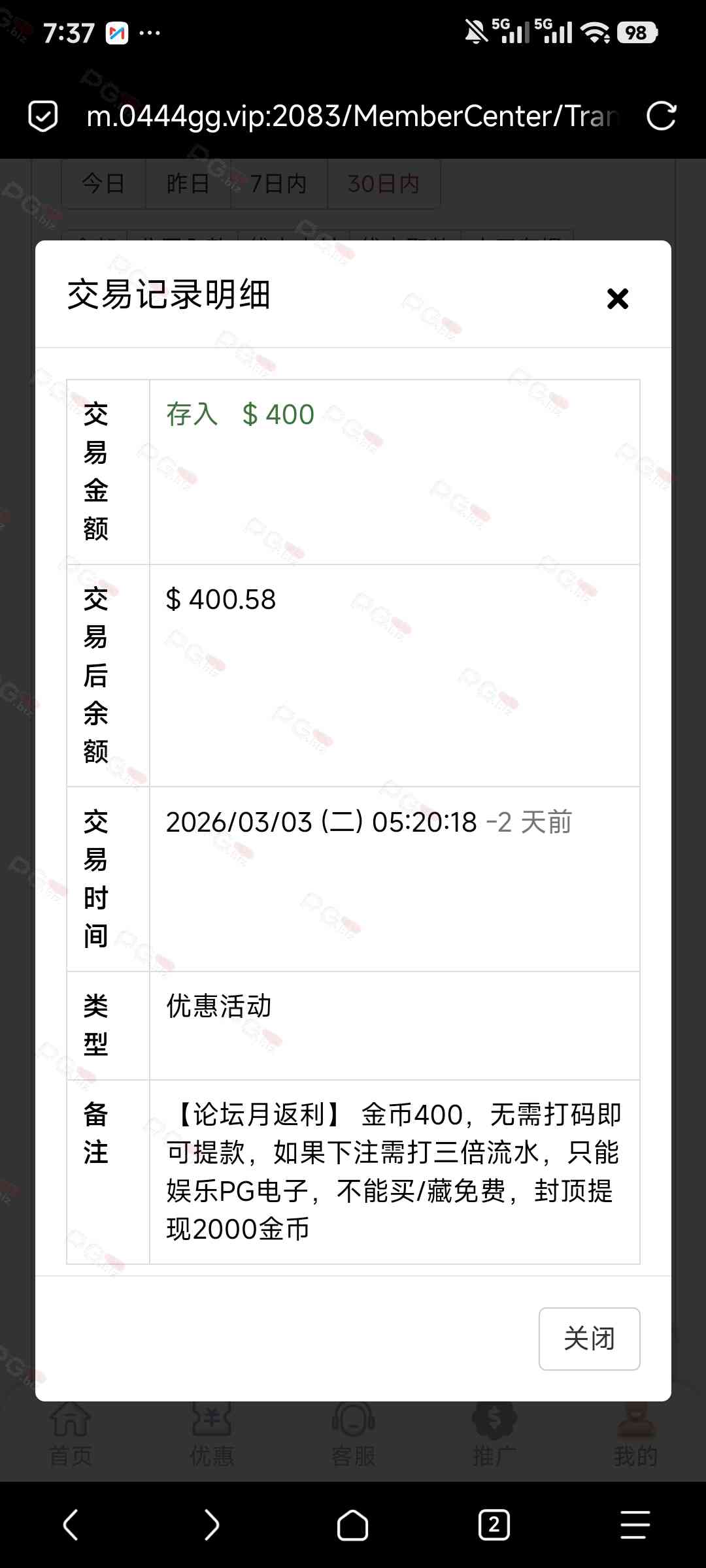Open the browser hamburger menu
The width and height of the screenshot is (706, 1568).
pos(634,1525)
